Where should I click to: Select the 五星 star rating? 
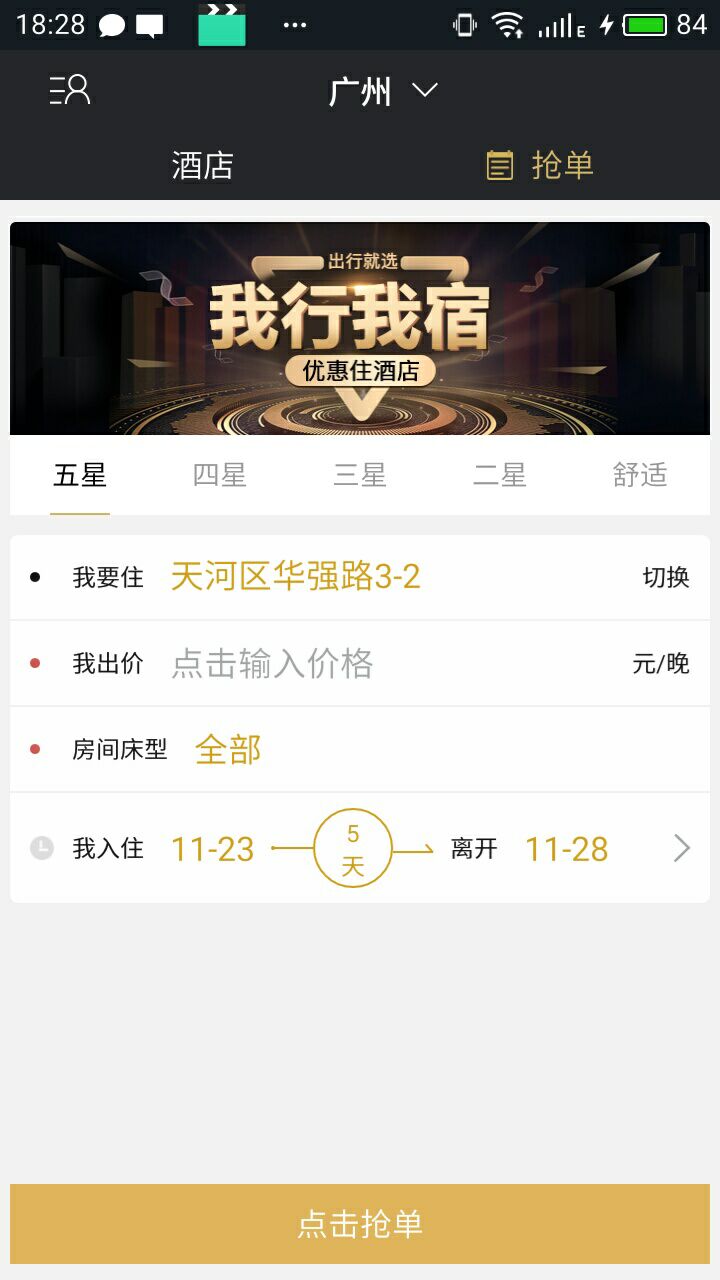click(x=79, y=475)
